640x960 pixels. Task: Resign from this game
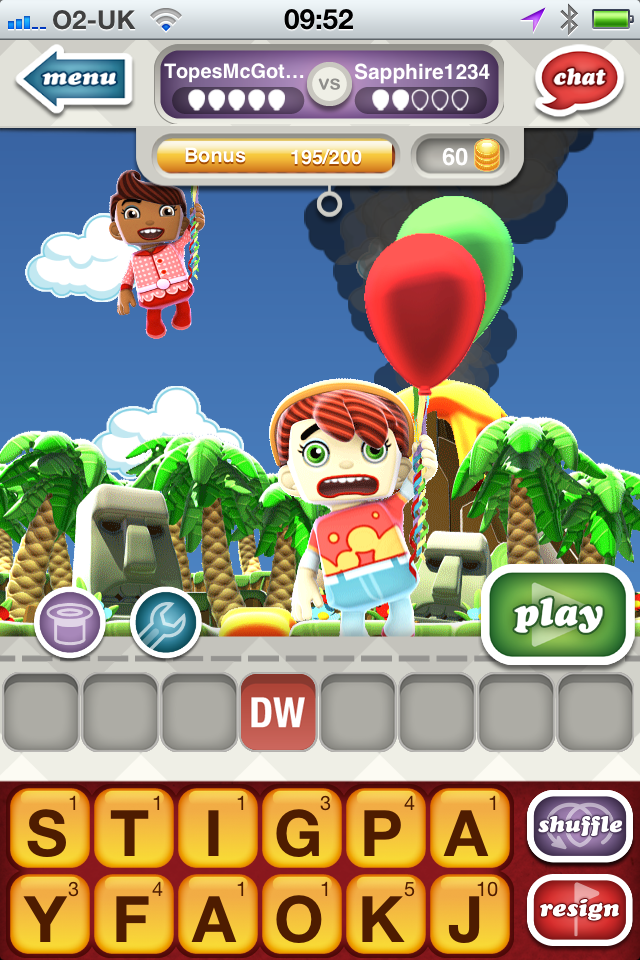(x=580, y=909)
